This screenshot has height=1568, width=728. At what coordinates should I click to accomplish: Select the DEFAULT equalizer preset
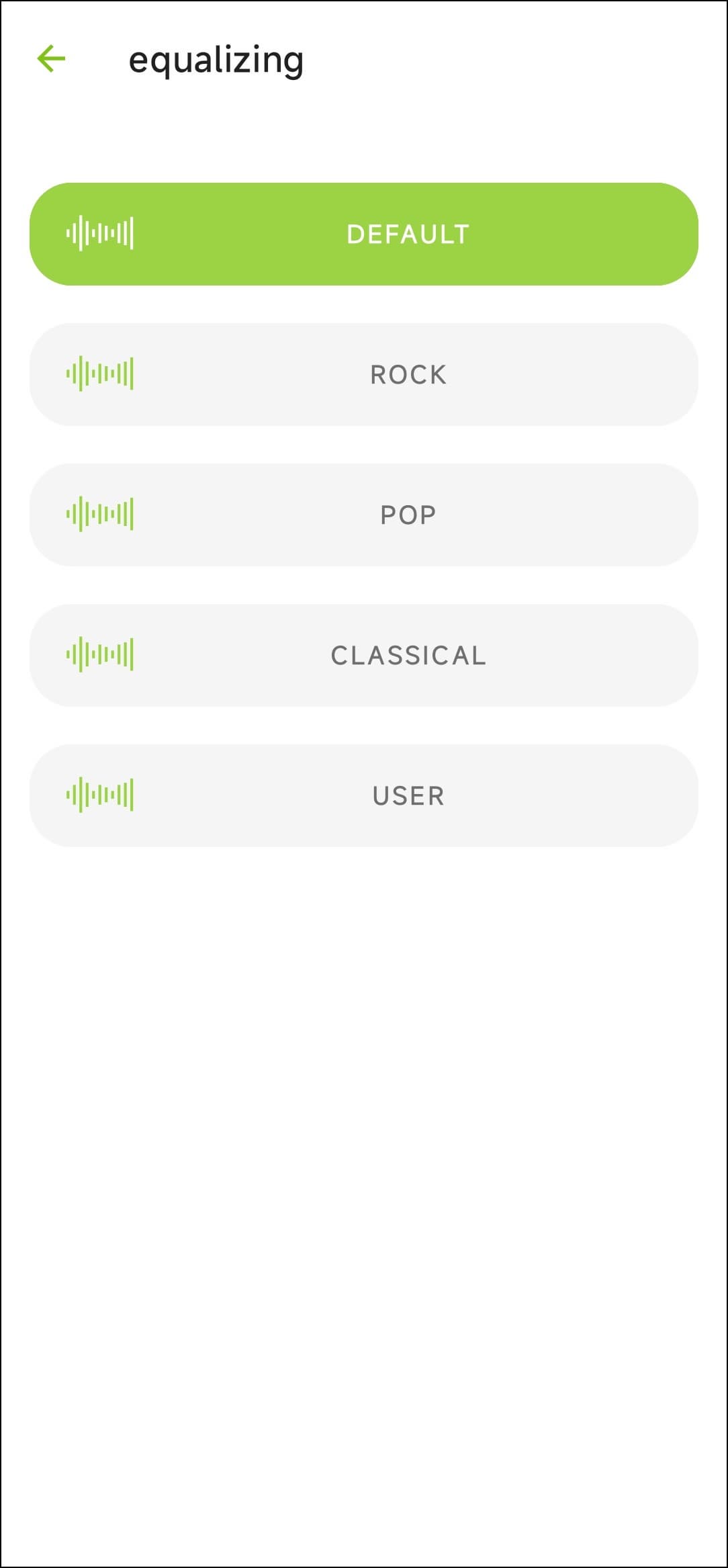click(364, 234)
